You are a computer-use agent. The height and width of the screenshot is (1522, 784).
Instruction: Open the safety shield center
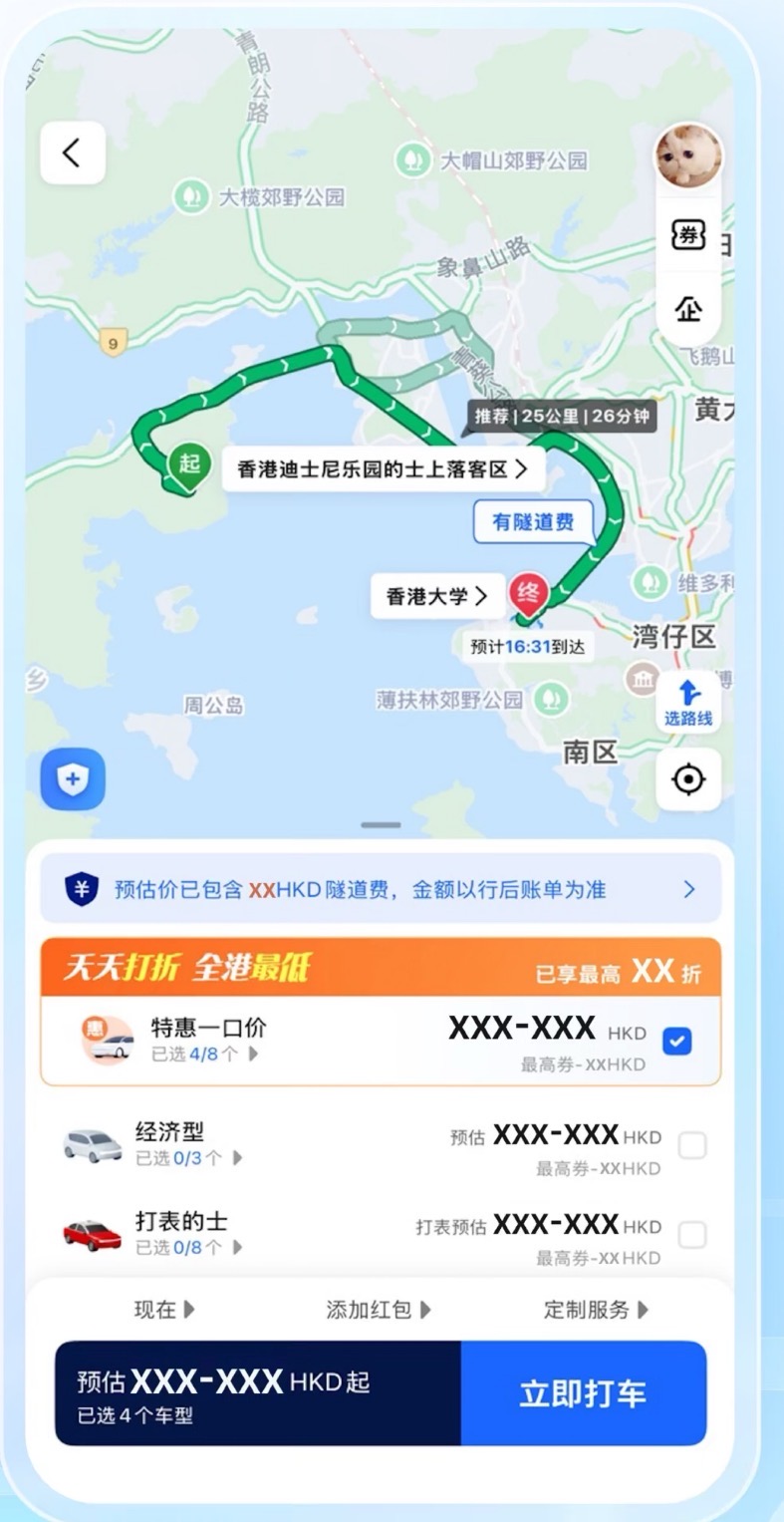pyautogui.click(x=73, y=779)
